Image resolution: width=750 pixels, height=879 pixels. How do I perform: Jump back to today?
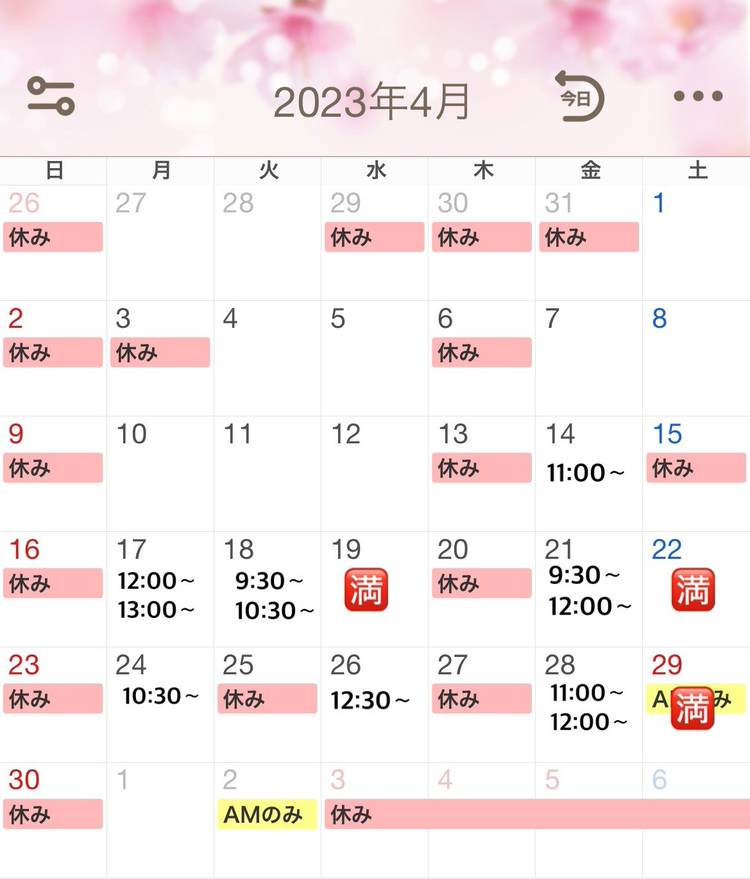click(581, 97)
